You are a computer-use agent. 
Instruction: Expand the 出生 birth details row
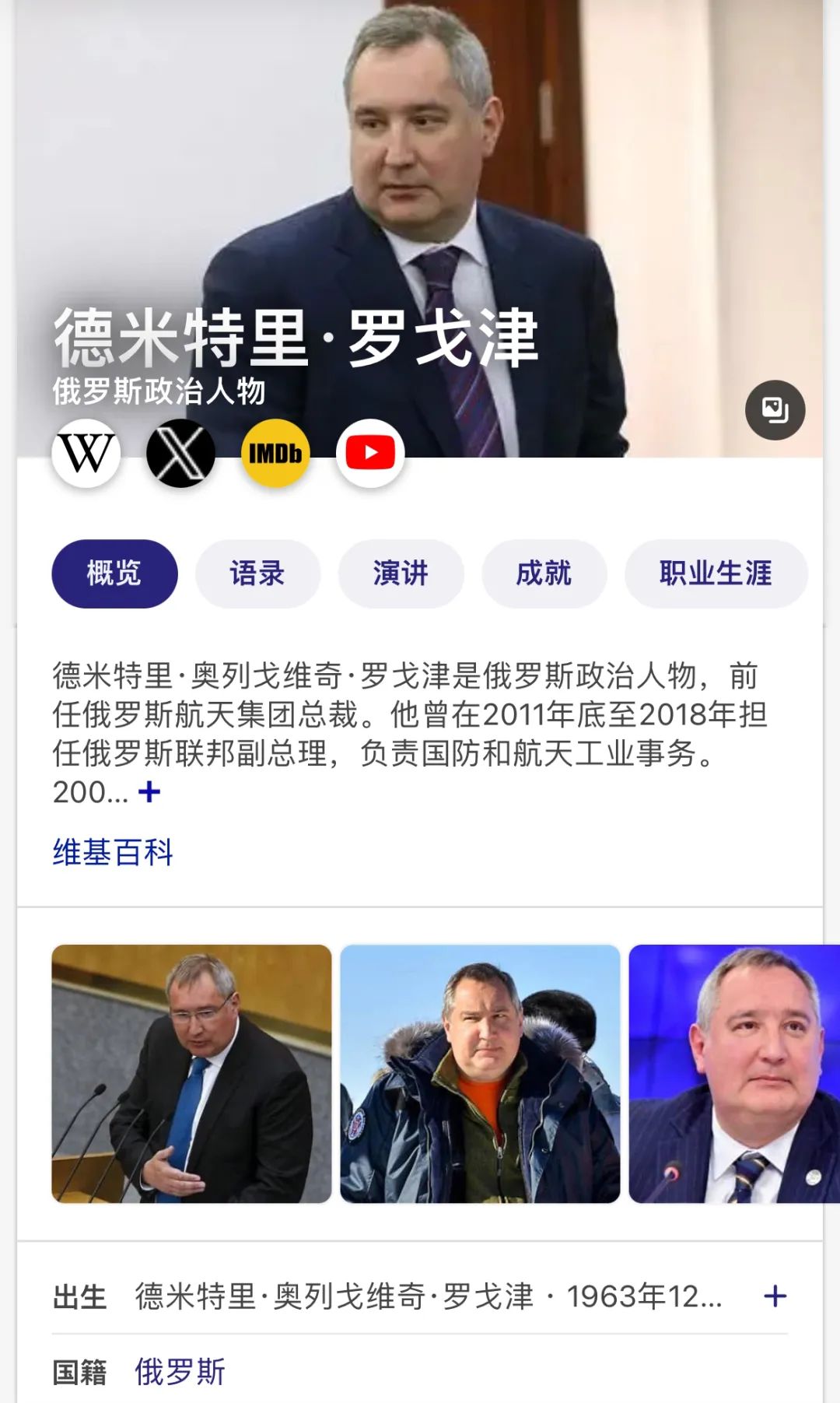pyautogui.click(x=775, y=1296)
